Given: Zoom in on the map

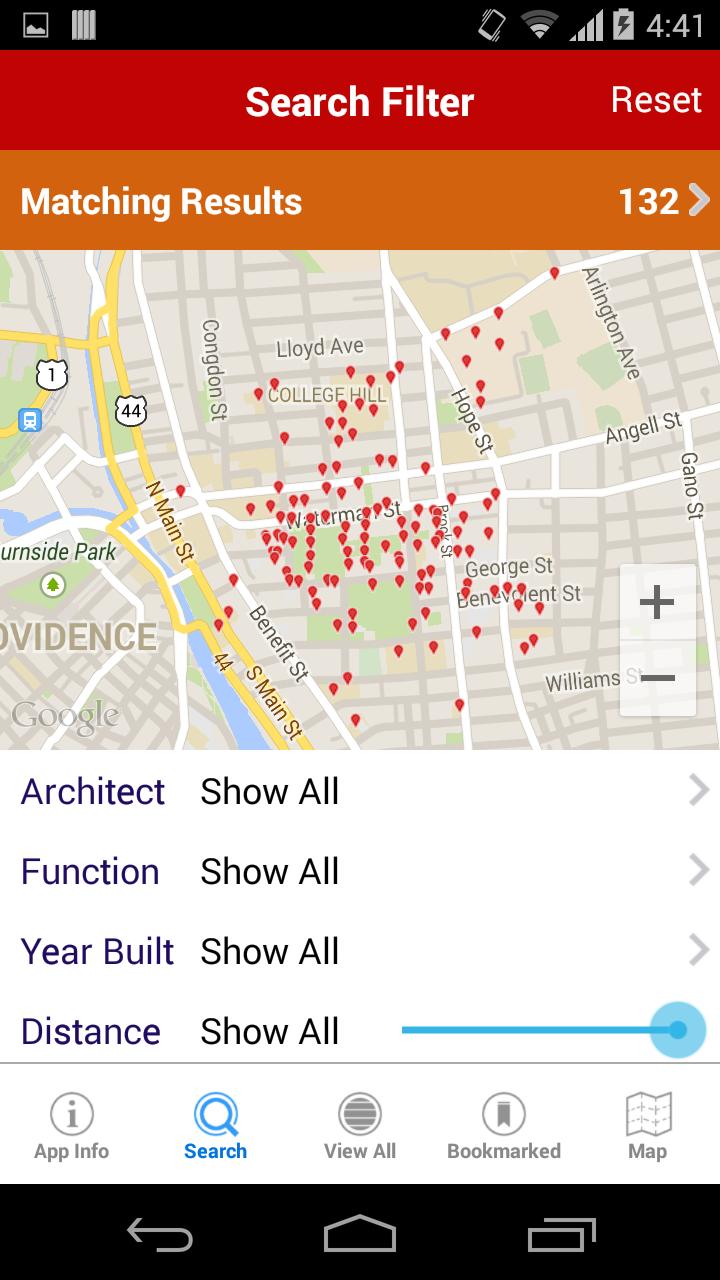Looking at the screenshot, I should point(657,603).
